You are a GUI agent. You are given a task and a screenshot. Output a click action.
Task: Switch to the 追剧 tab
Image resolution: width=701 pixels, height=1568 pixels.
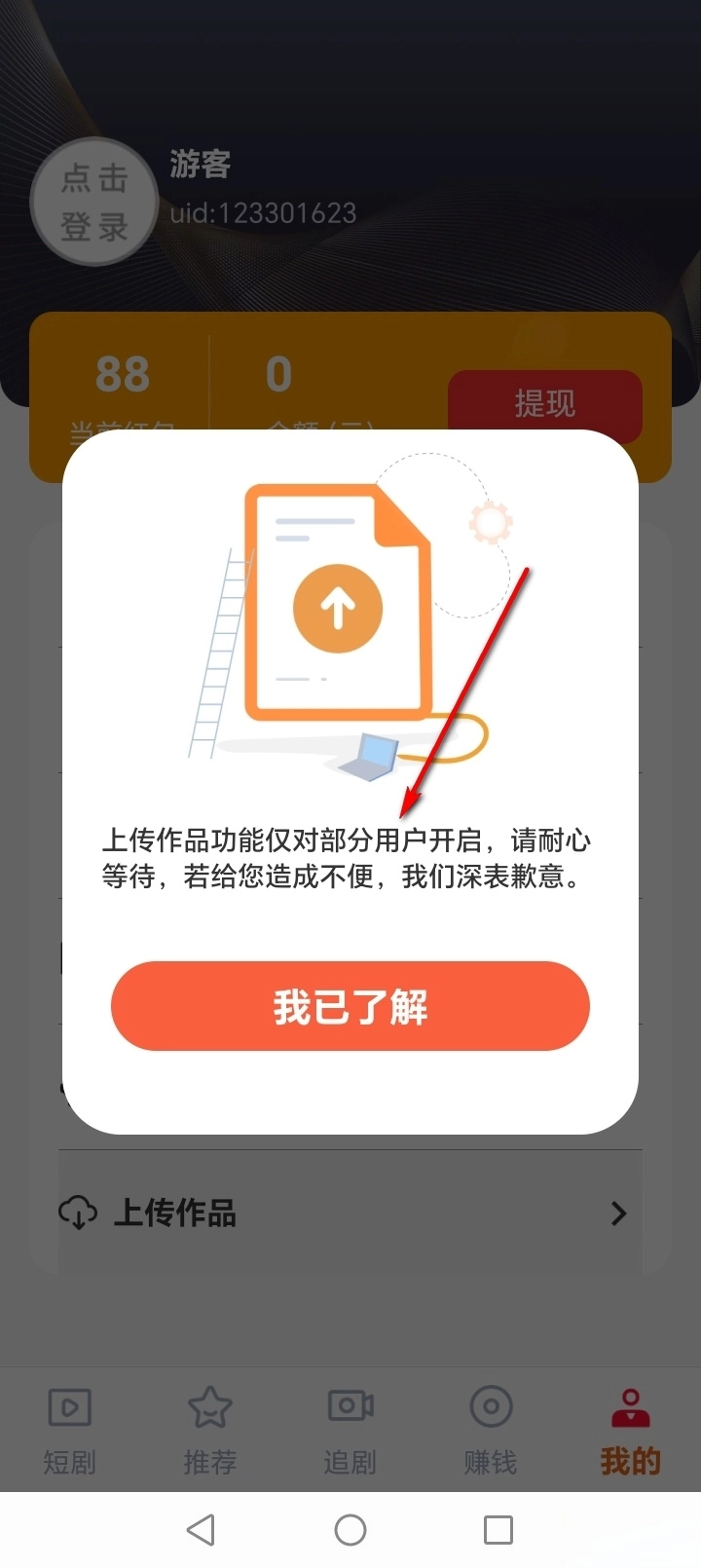[x=350, y=1430]
